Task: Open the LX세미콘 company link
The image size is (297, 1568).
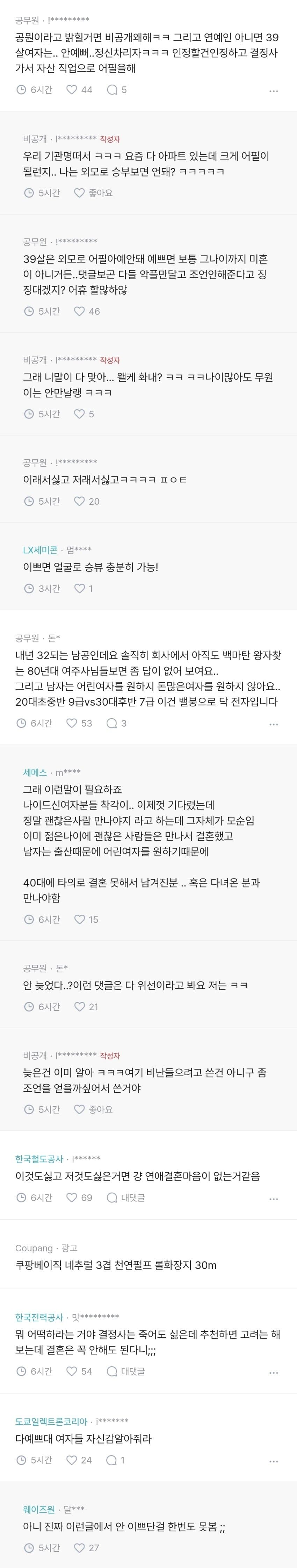Action: [39, 550]
